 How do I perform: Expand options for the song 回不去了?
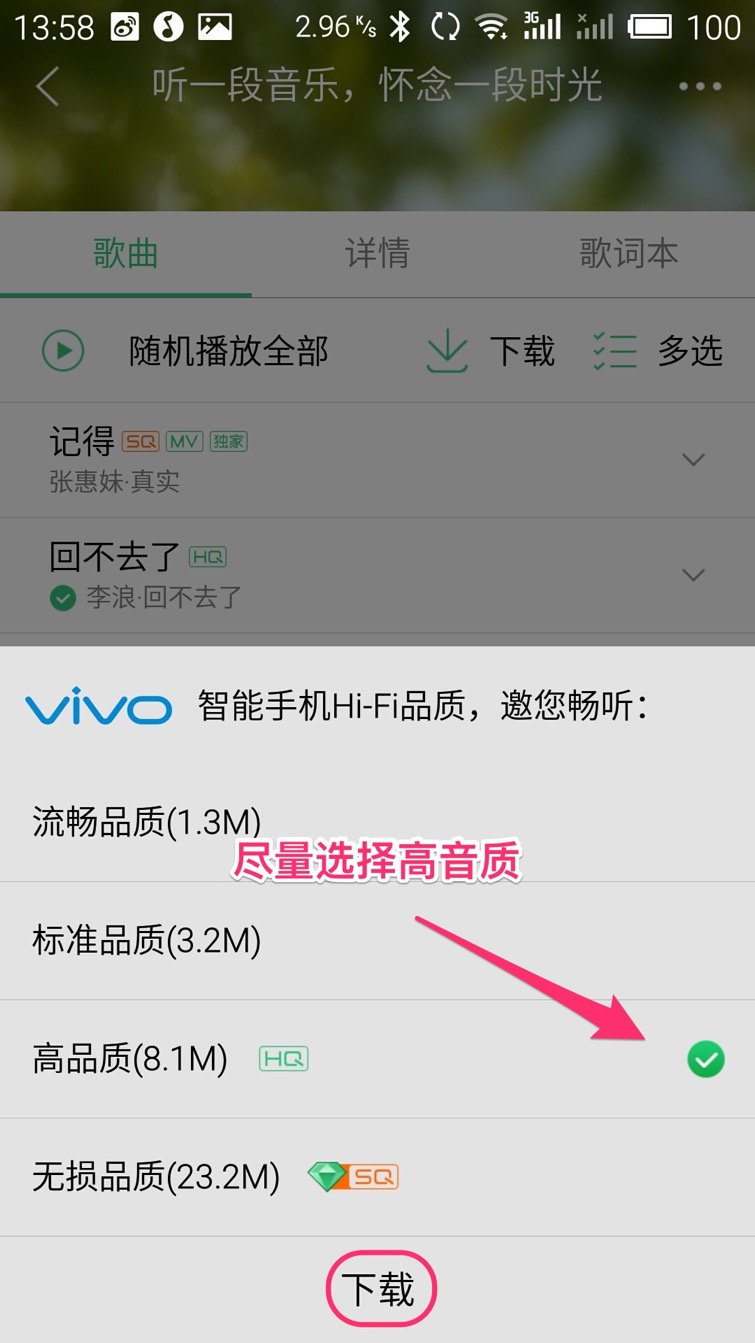click(x=693, y=575)
